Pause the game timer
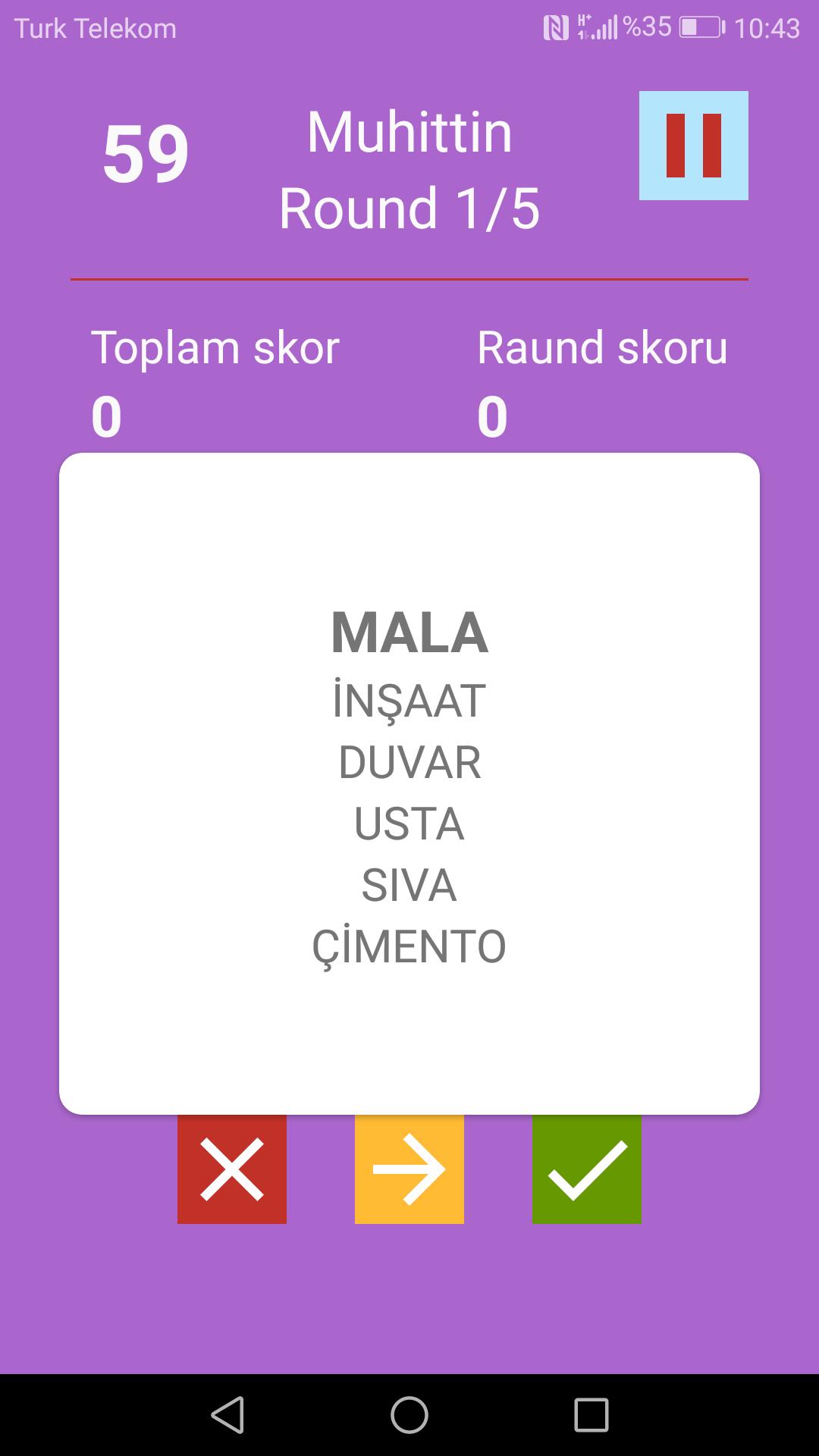 693,146
